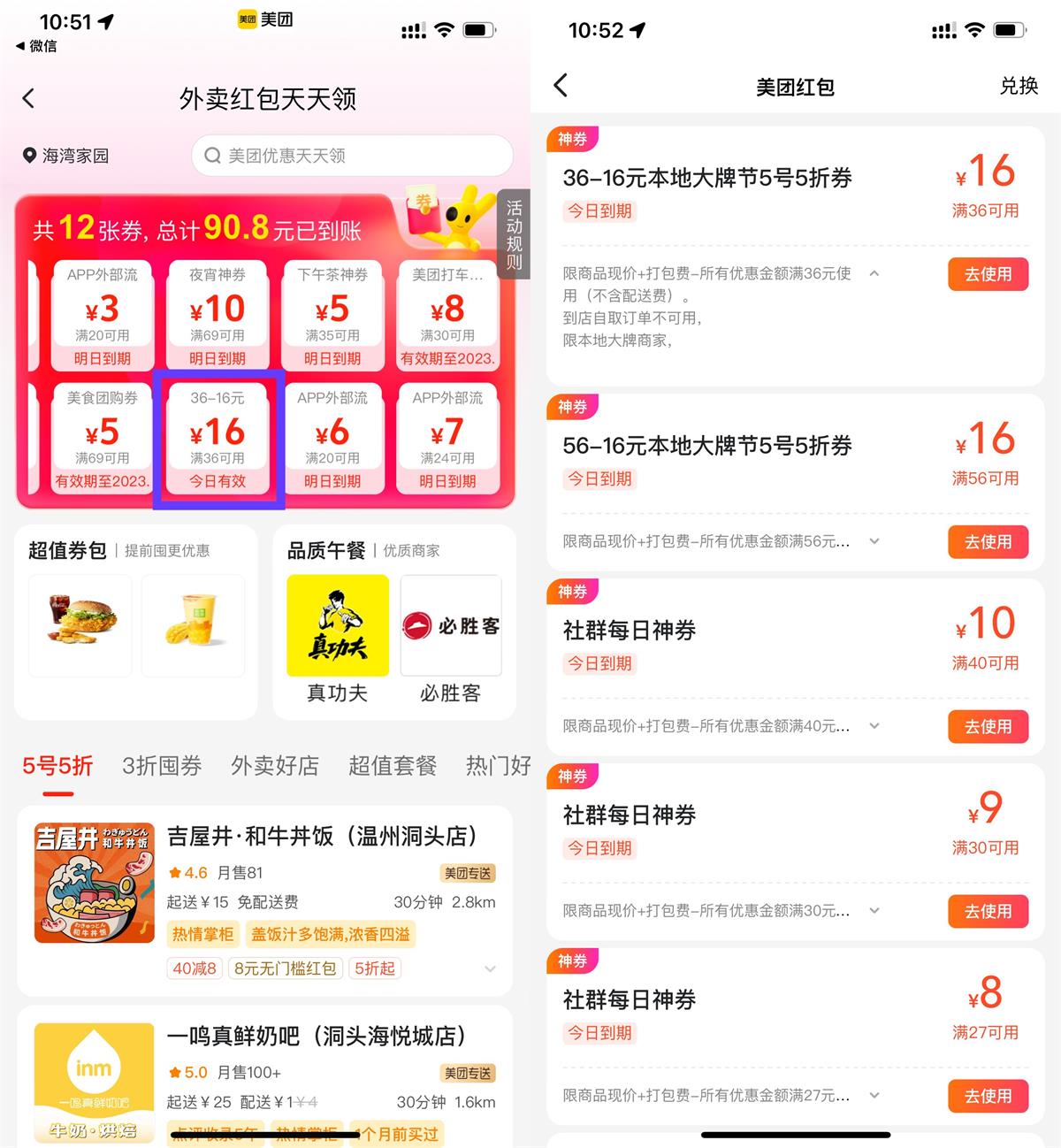
Task: Tap 去使用 on the ¥9 社群每日神券
Action: point(988,911)
